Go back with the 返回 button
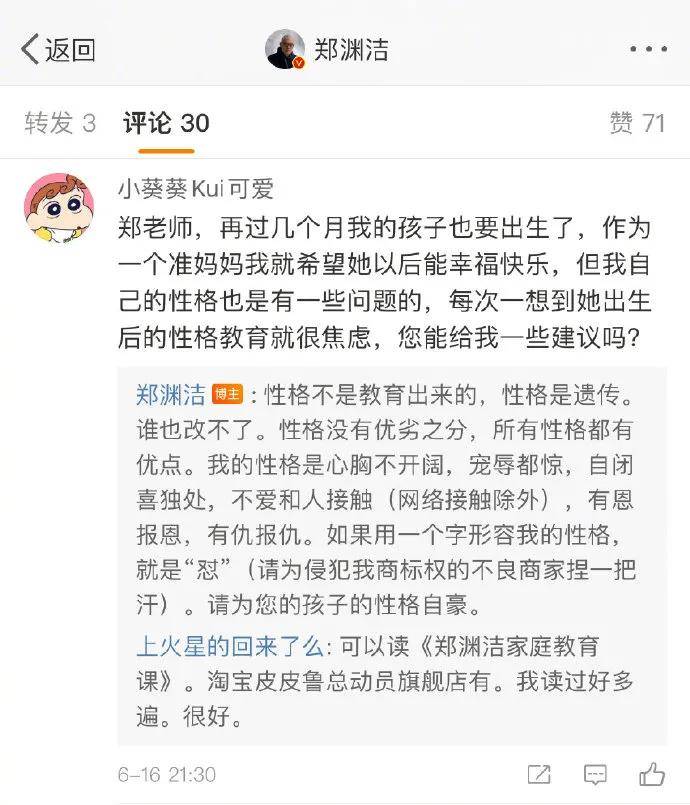 tap(58, 49)
